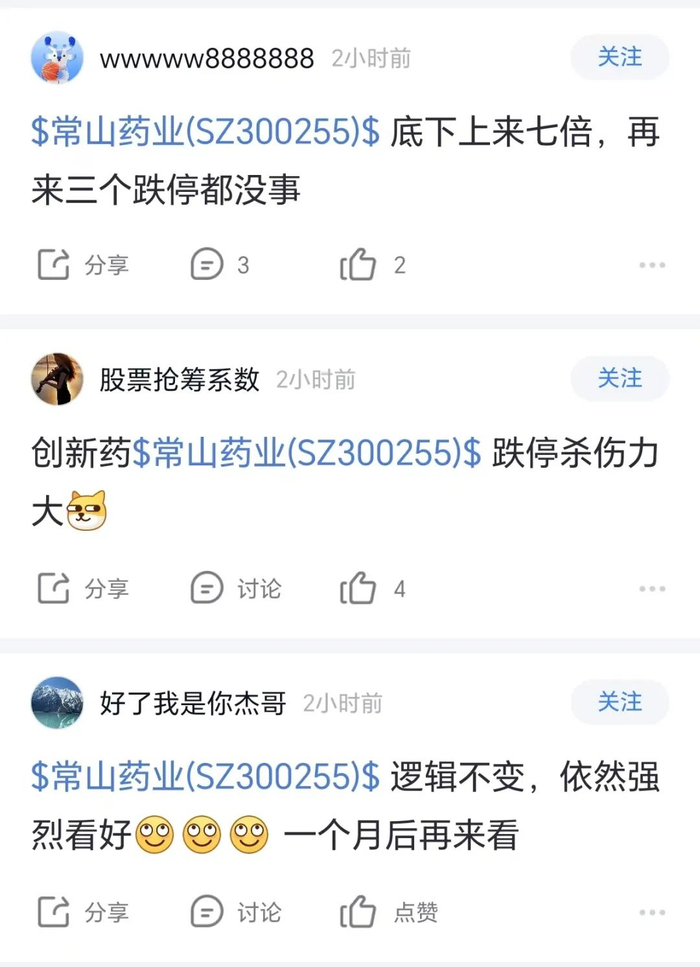The image size is (700, 967).
Task: Open 股票抢筹系数's profile avatar
Action: click(57, 379)
